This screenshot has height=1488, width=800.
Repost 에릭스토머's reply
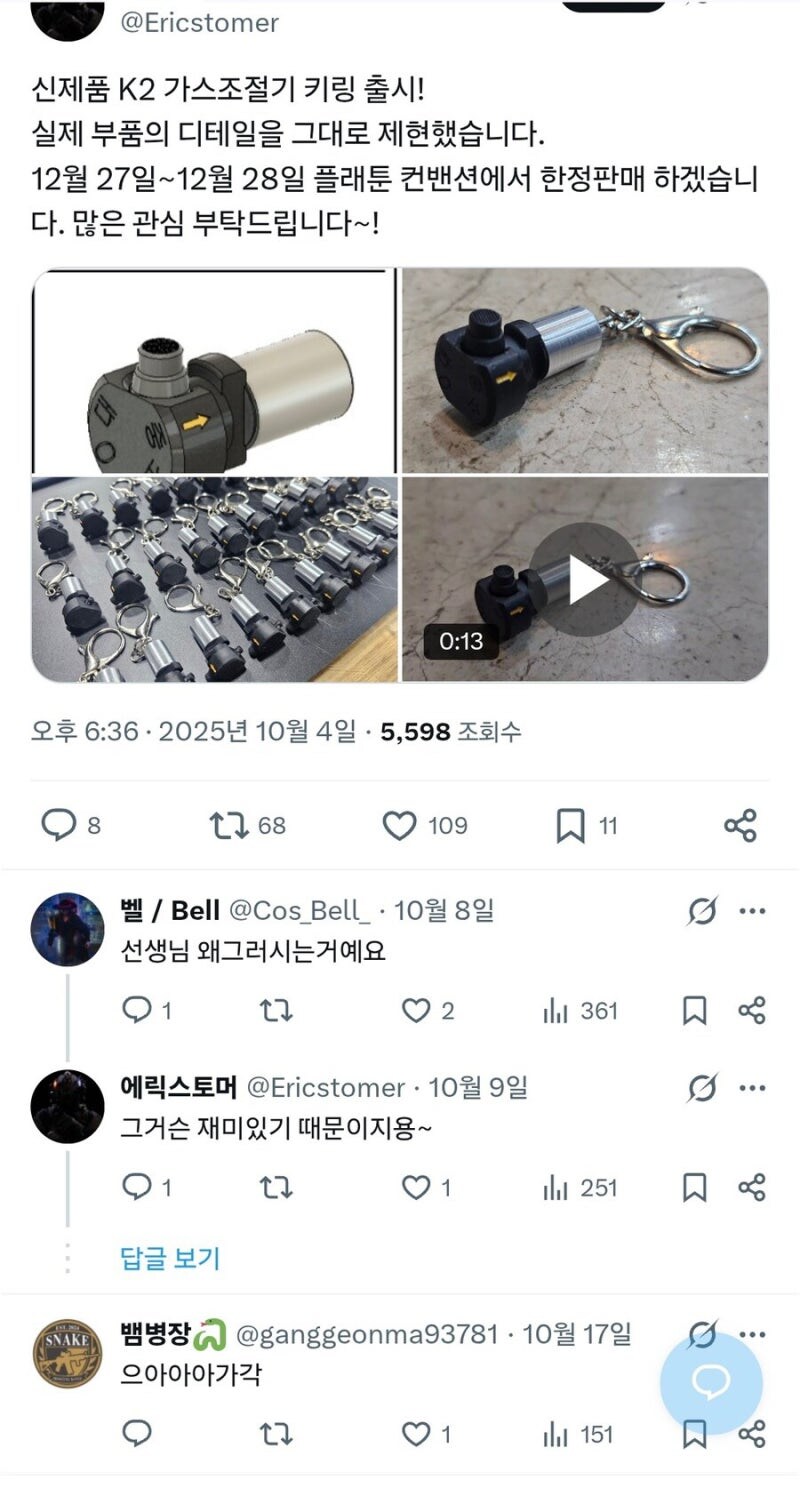click(276, 1188)
